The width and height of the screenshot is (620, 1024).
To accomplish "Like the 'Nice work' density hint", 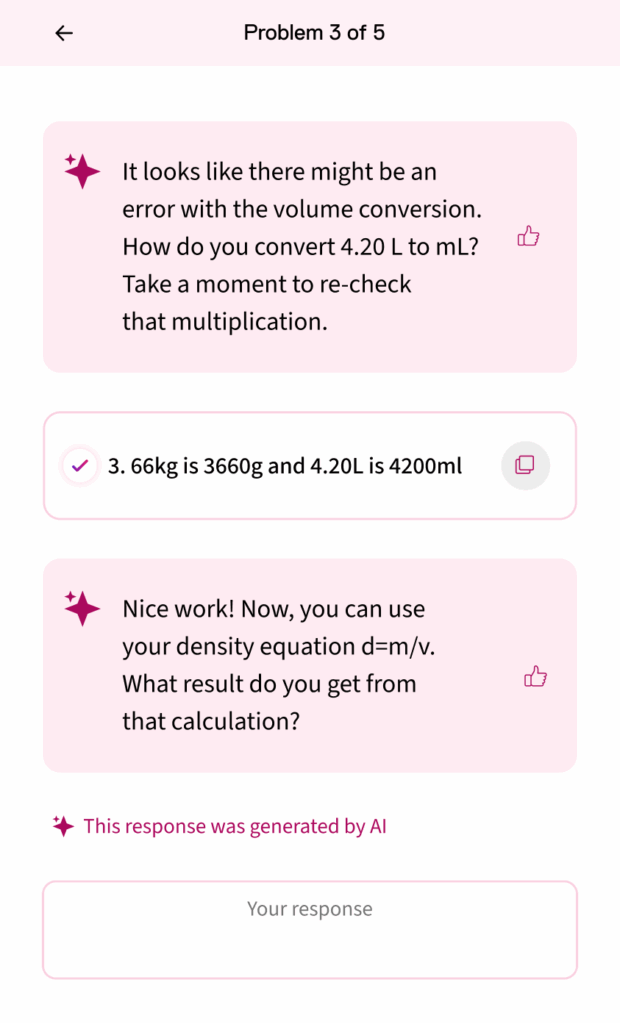I will point(536,677).
